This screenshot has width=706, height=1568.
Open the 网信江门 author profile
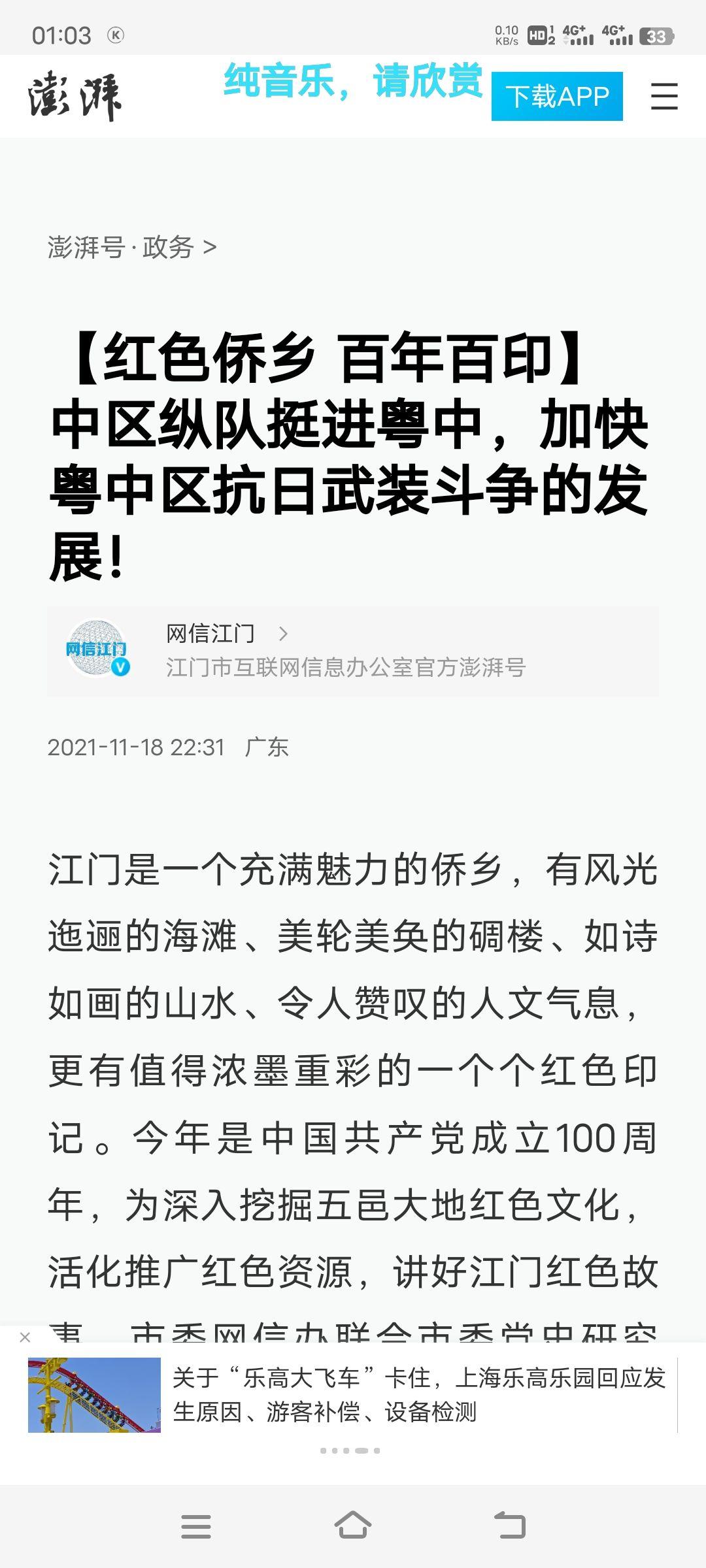353,651
